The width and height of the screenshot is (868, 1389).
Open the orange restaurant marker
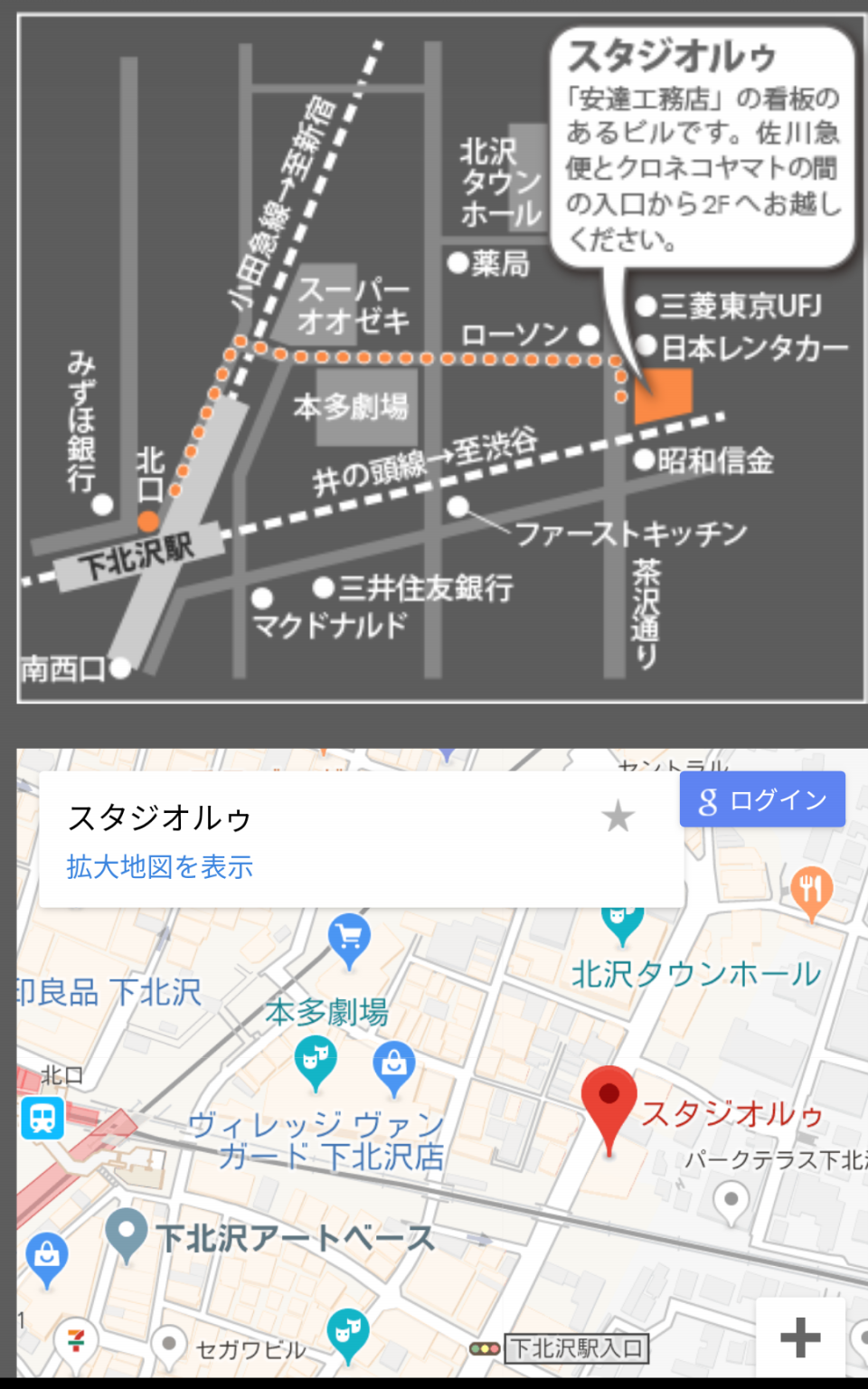point(811,890)
